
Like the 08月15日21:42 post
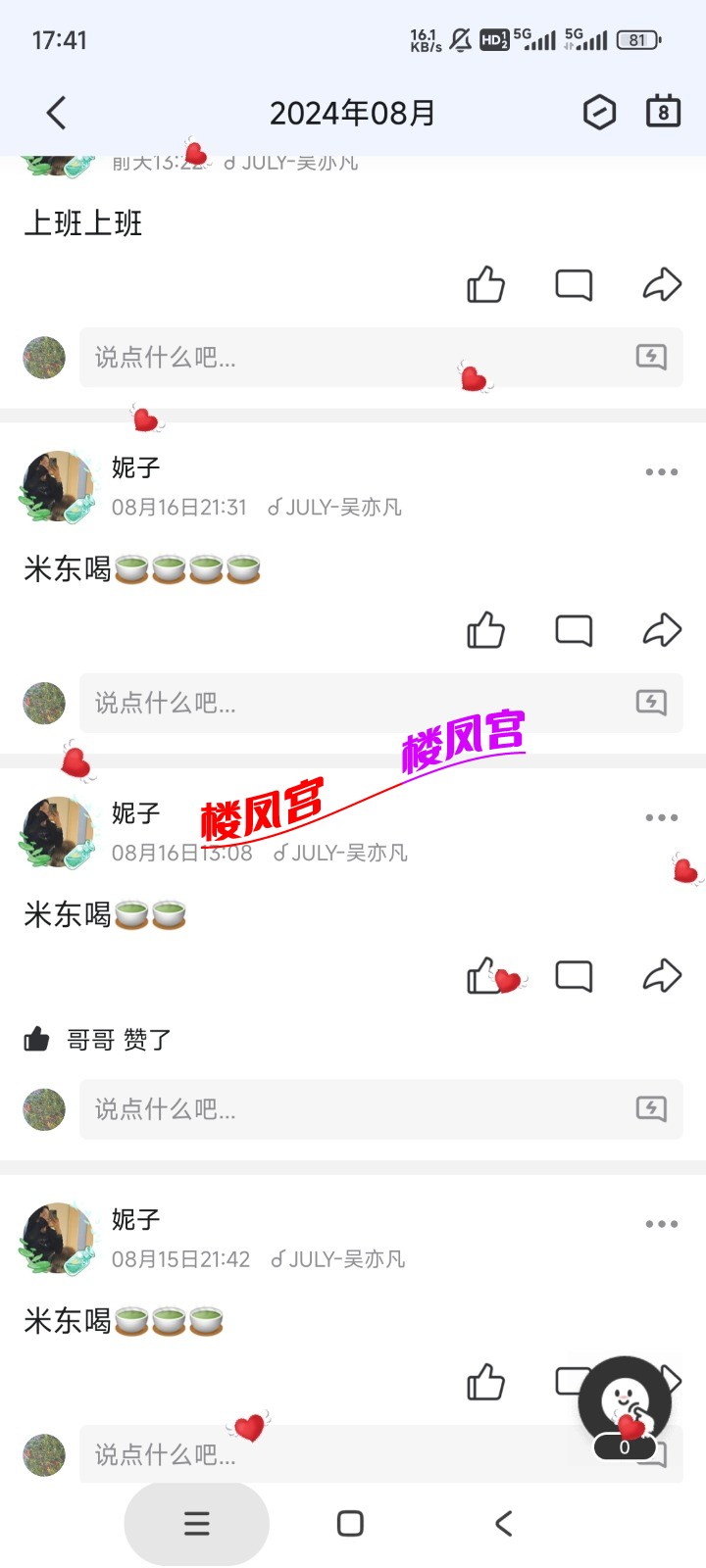click(x=485, y=1383)
